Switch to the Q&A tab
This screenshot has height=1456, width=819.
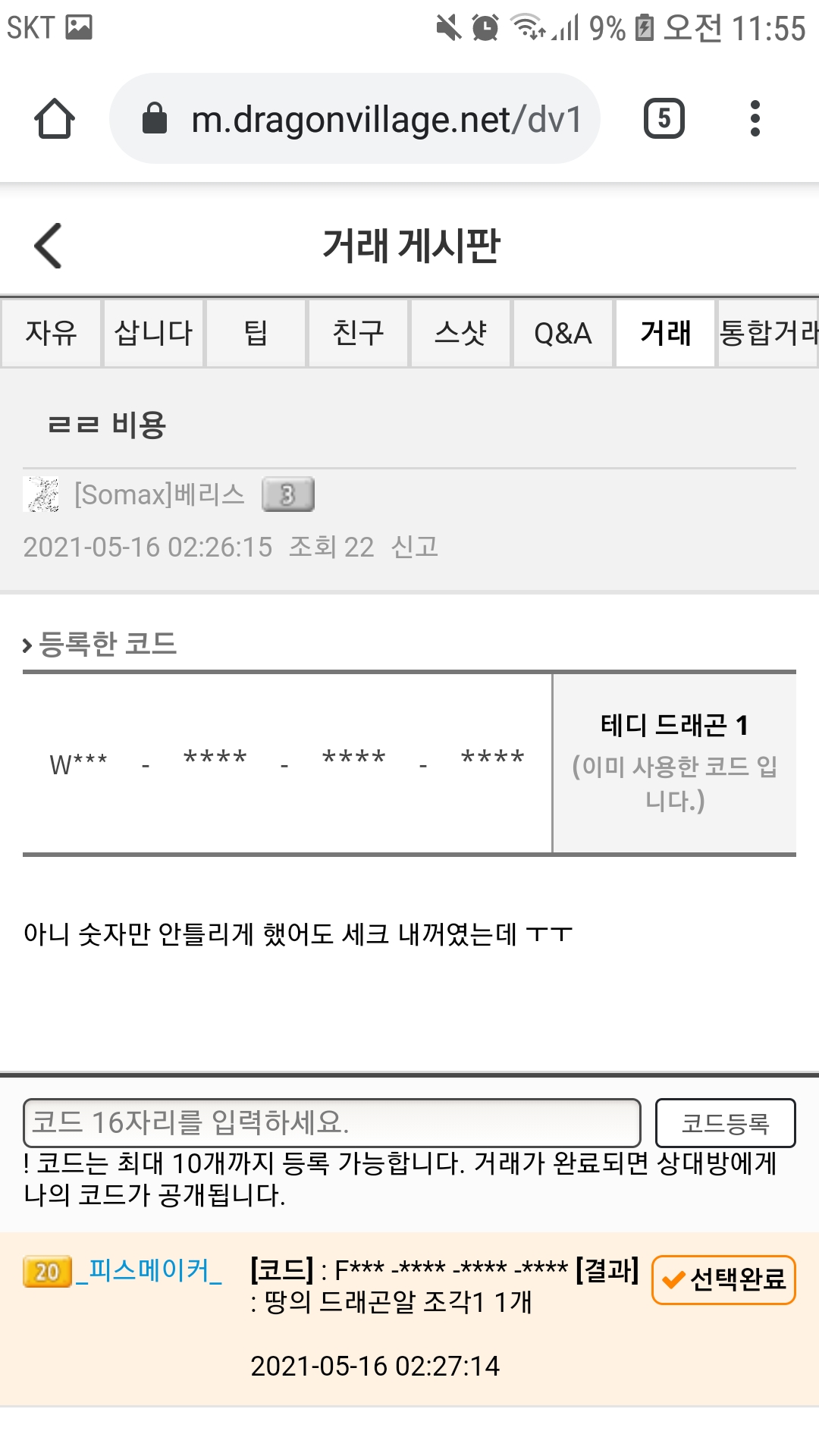(x=563, y=333)
